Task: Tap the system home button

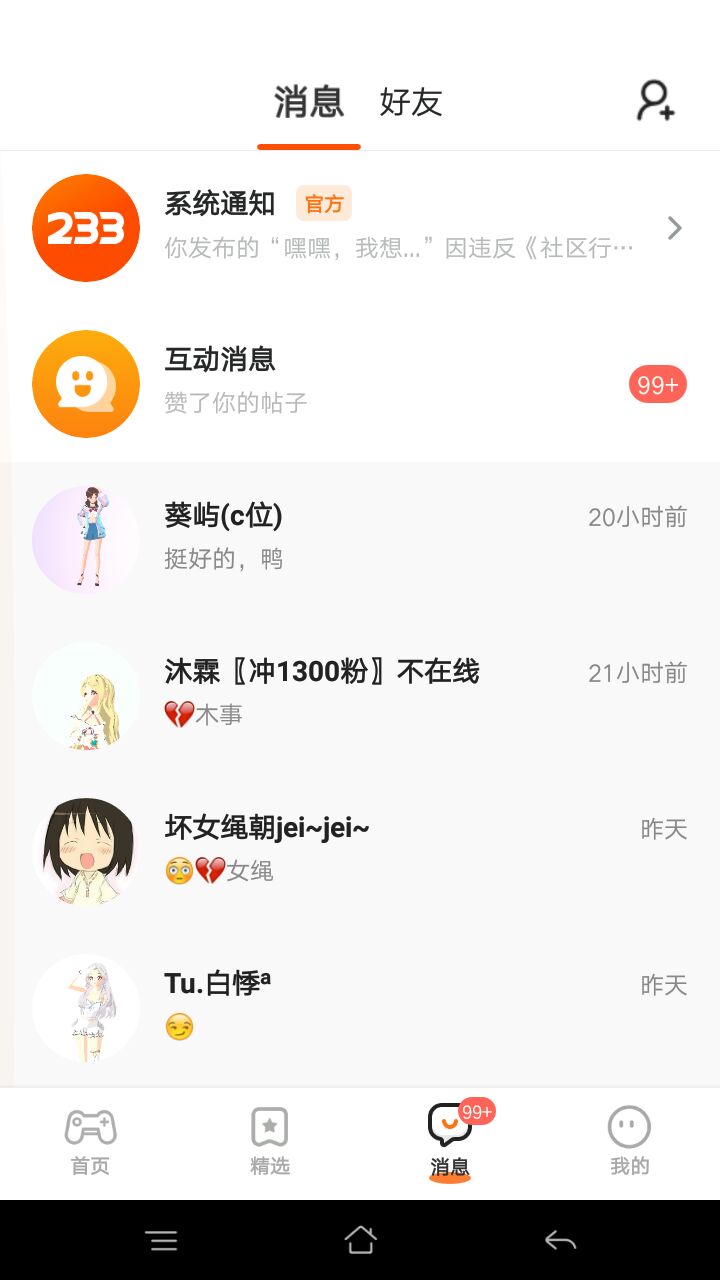Action: [360, 1241]
